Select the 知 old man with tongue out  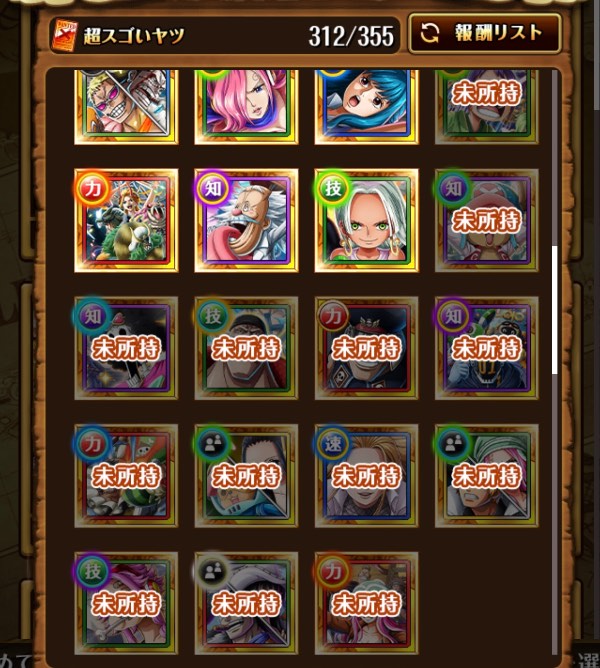click(246, 221)
